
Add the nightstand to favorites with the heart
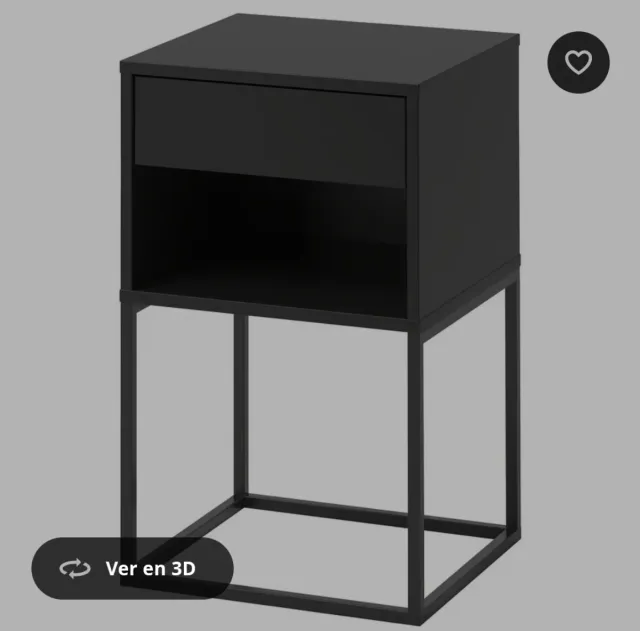(578, 63)
